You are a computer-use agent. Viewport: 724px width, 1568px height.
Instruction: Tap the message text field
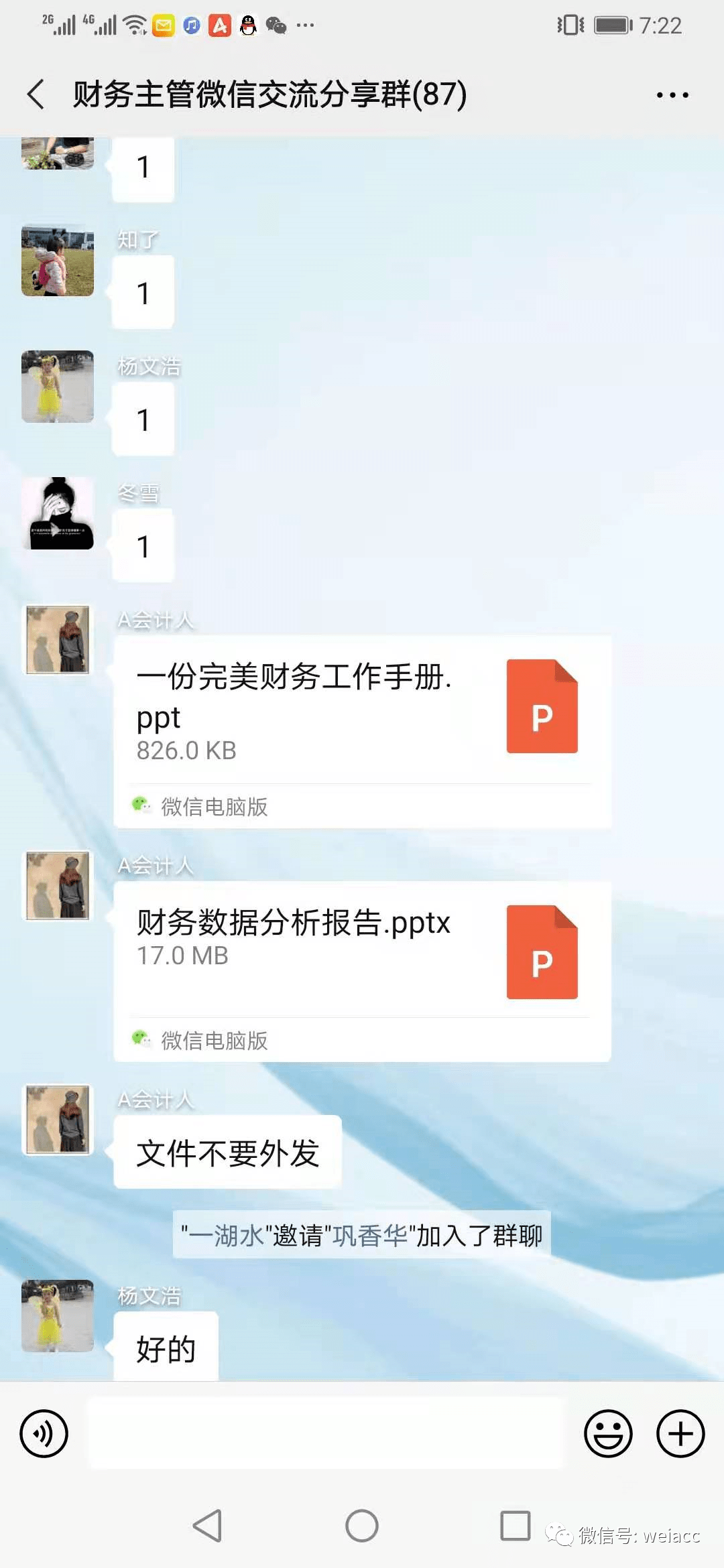point(326,1433)
